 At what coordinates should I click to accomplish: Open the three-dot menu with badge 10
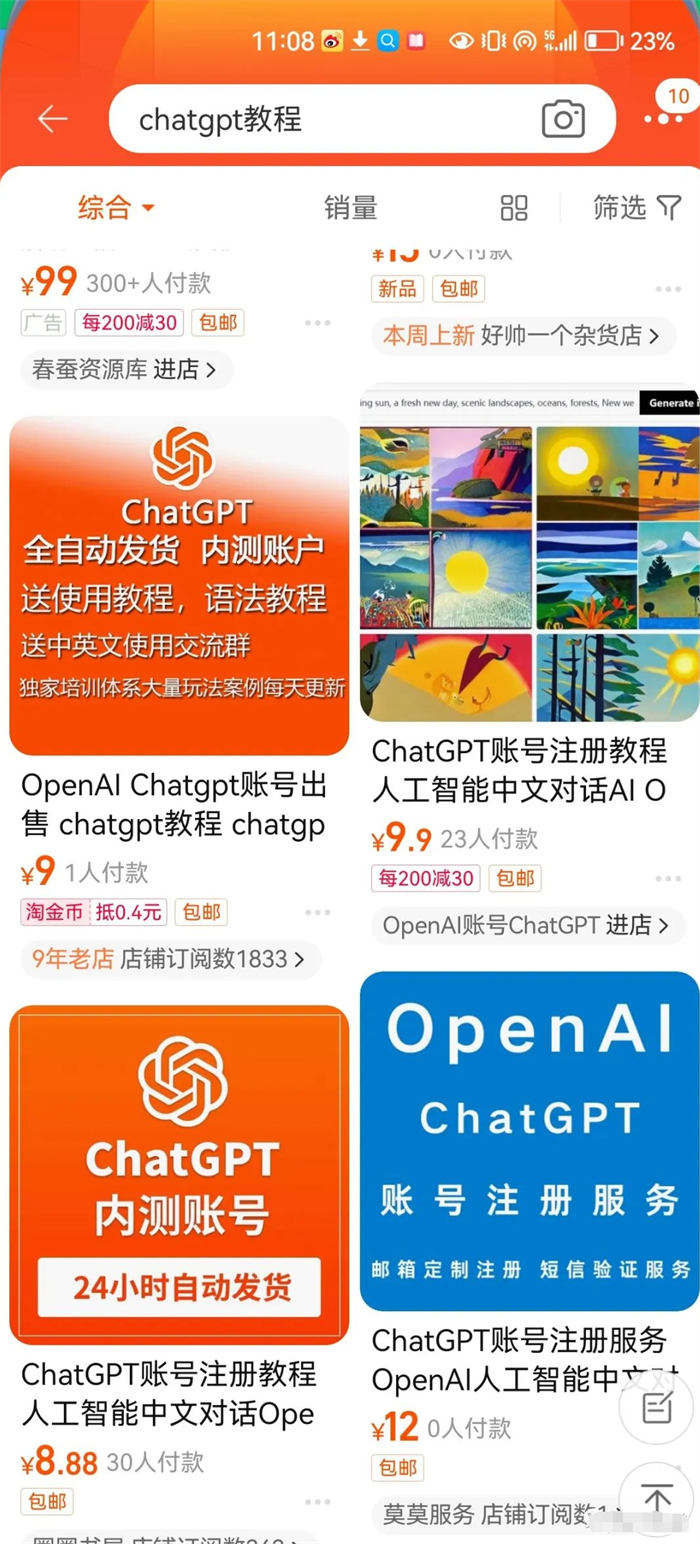664,117
